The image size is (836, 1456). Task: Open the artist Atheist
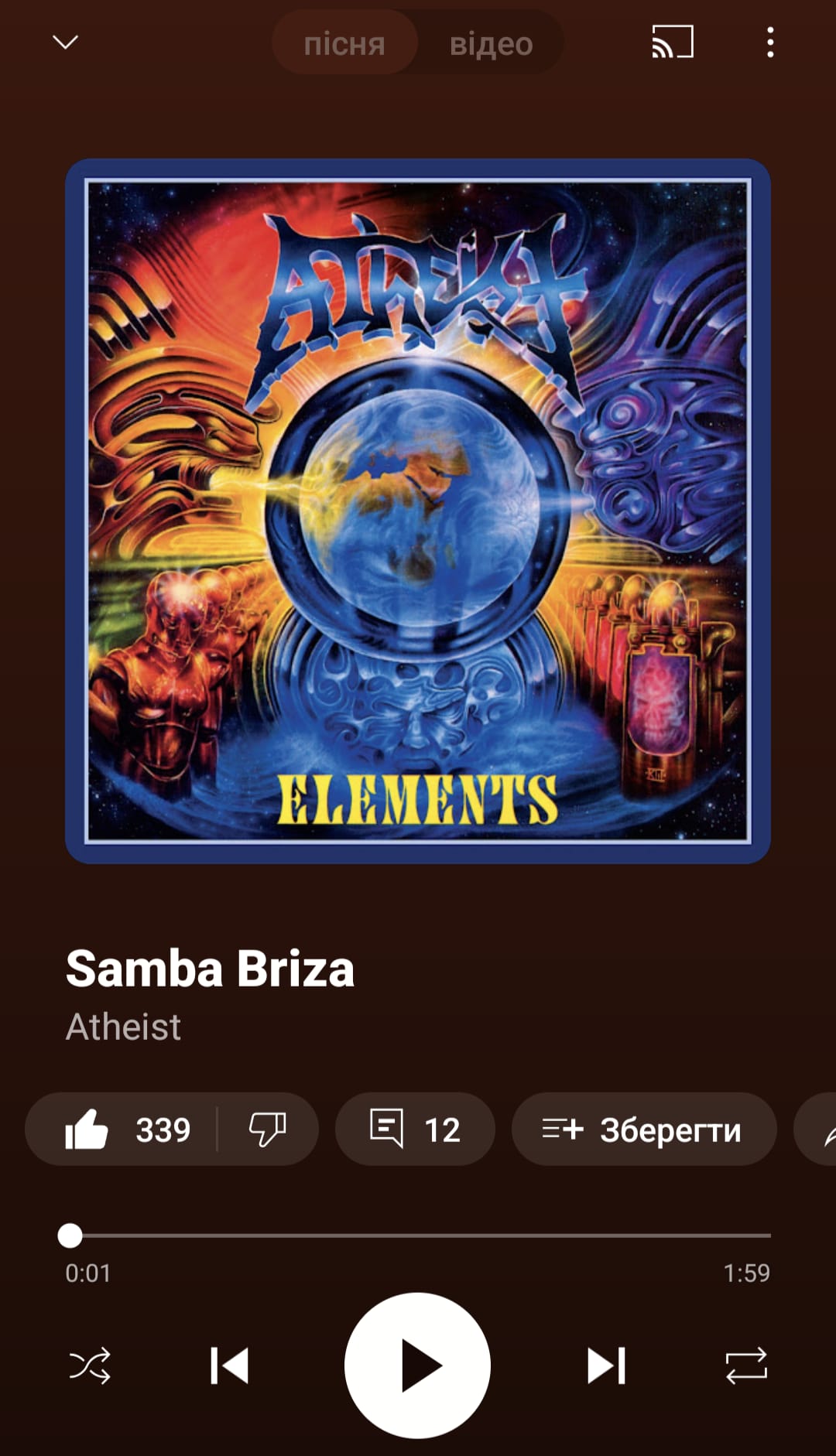point(123,1027)
